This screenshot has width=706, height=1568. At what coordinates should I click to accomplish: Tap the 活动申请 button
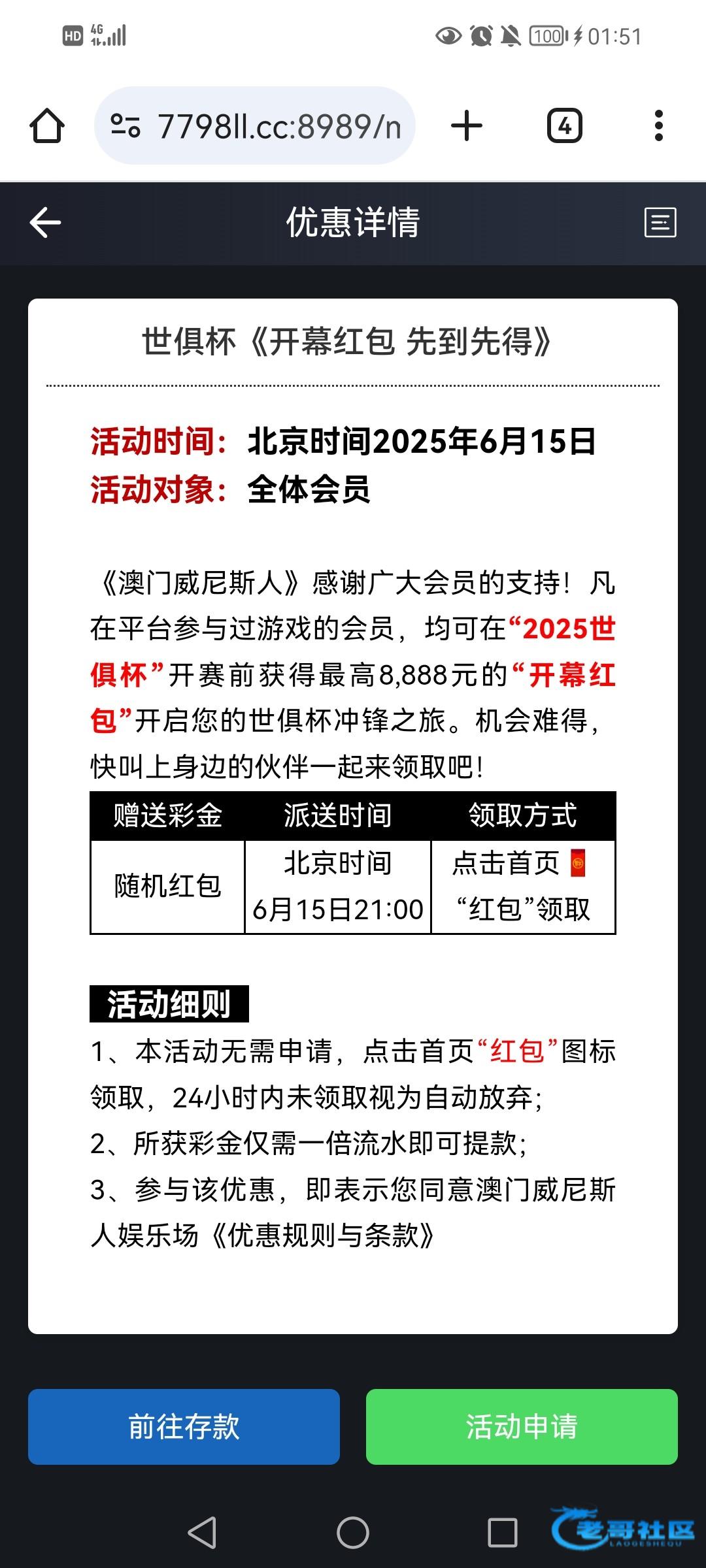pos(521,1426)
